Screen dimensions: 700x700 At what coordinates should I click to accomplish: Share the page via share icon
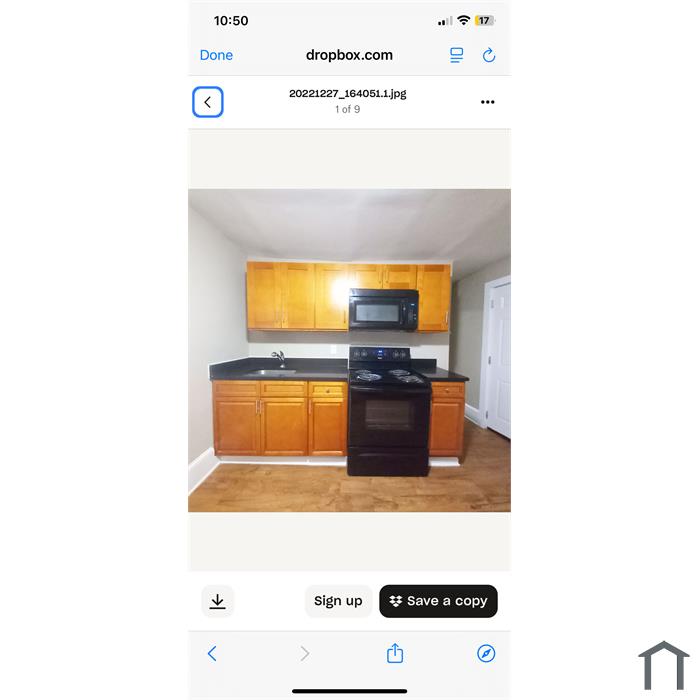[395, 653]
